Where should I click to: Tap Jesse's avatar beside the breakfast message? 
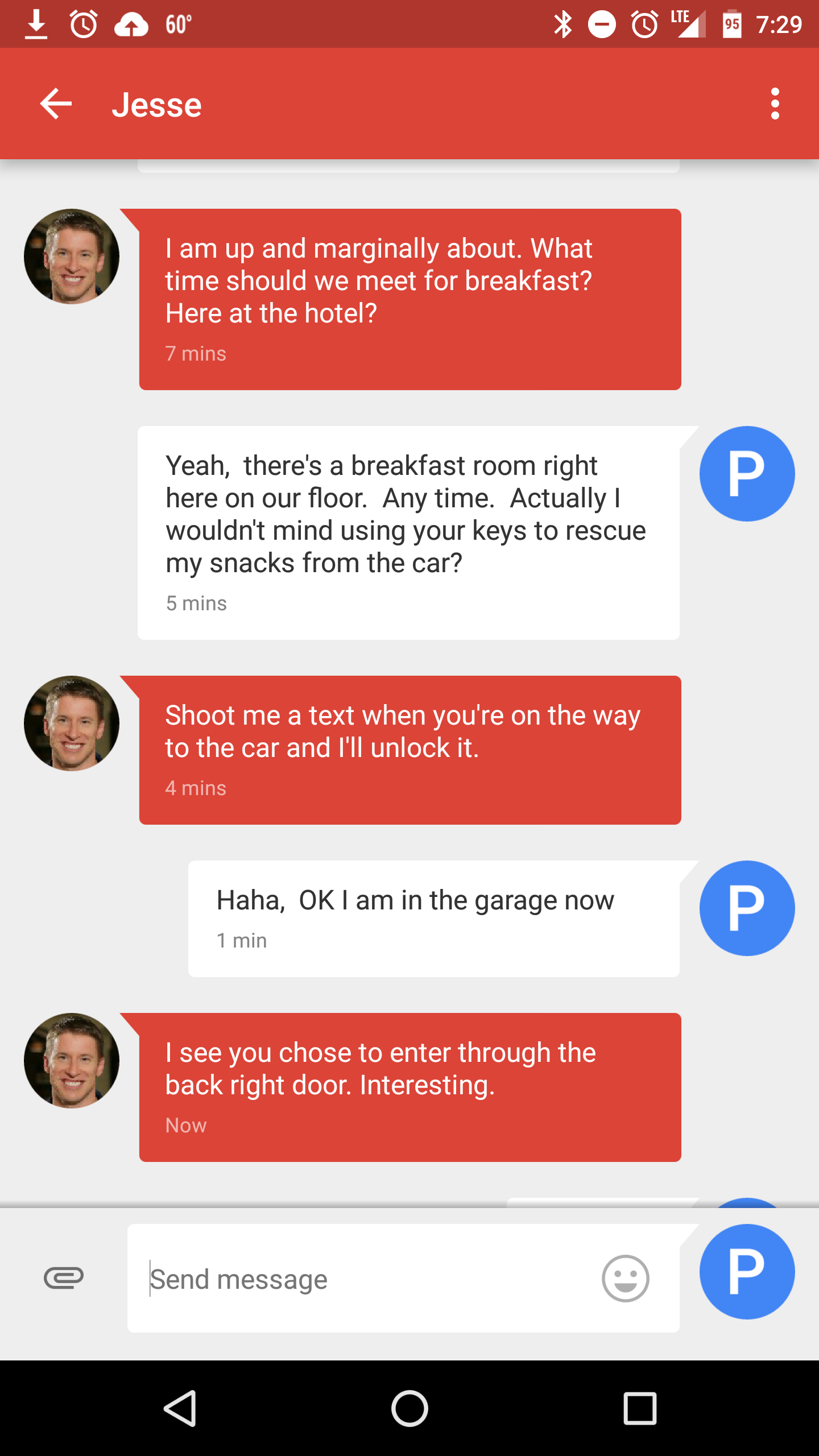(x=72, y=257)
